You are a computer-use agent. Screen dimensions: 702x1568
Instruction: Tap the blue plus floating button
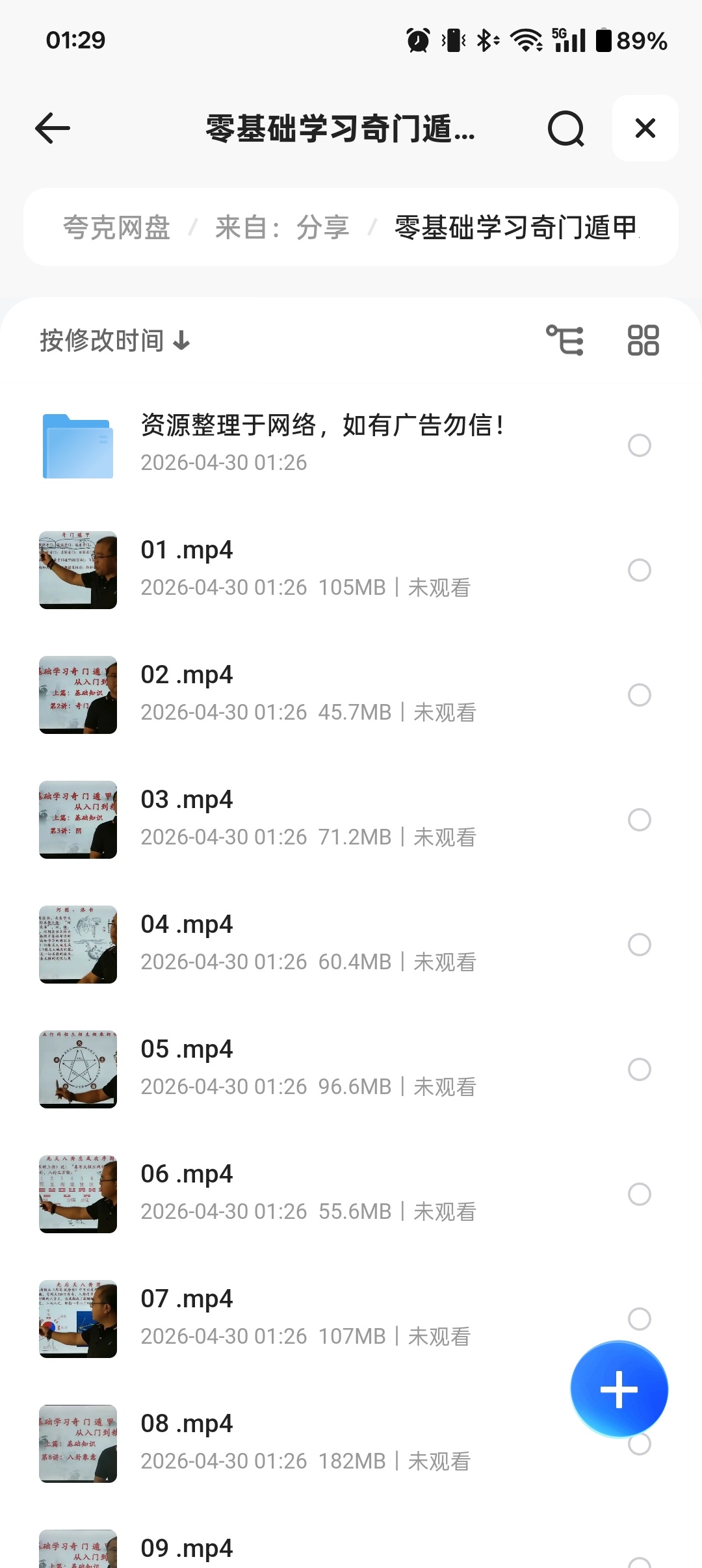pyautogui.click(x=619, y=1389)
